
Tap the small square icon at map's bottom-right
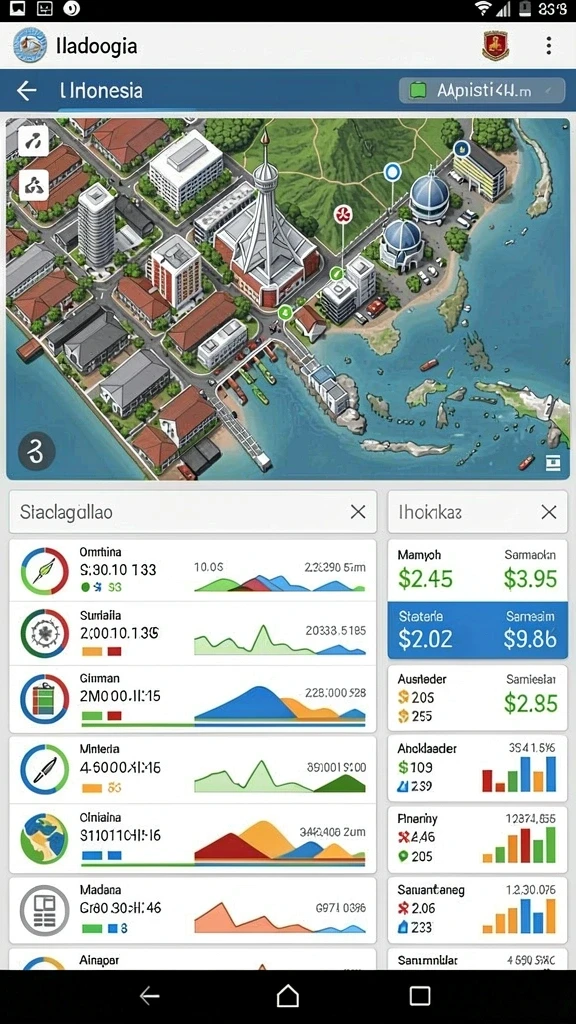pos(552,462)
